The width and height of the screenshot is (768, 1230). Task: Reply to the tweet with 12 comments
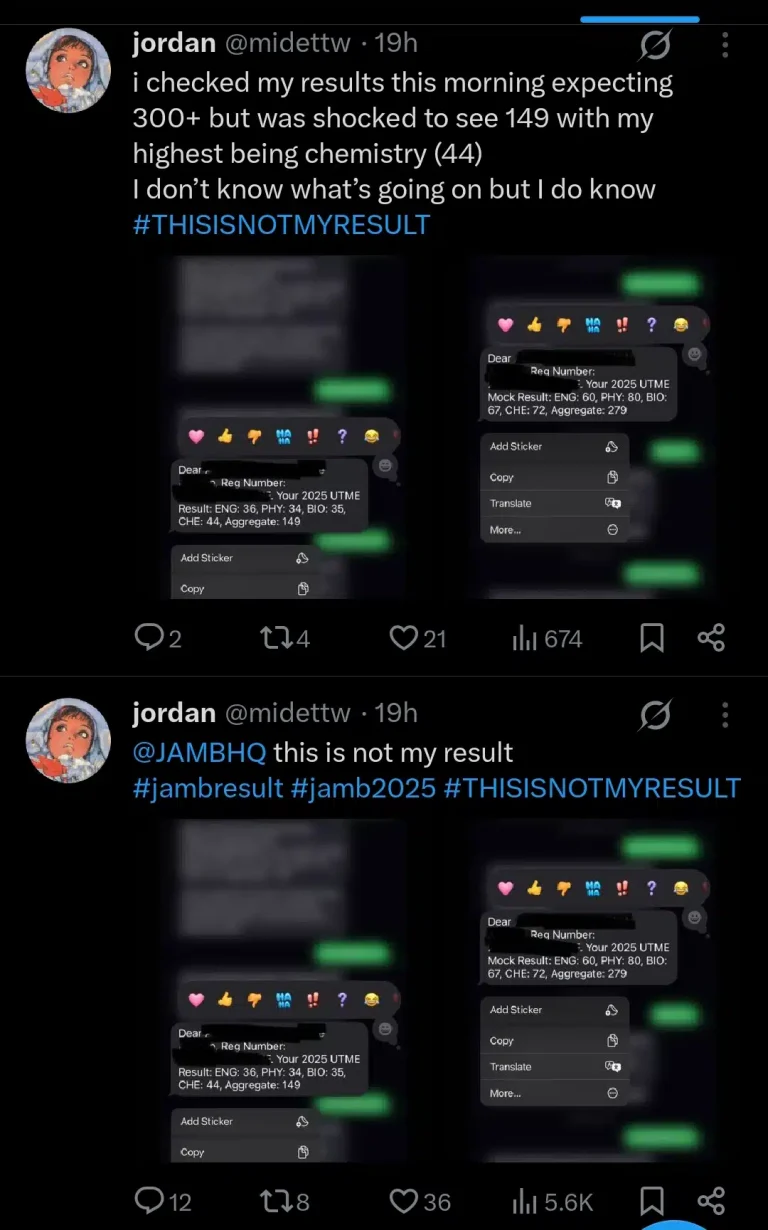(x=148, y=1200)
